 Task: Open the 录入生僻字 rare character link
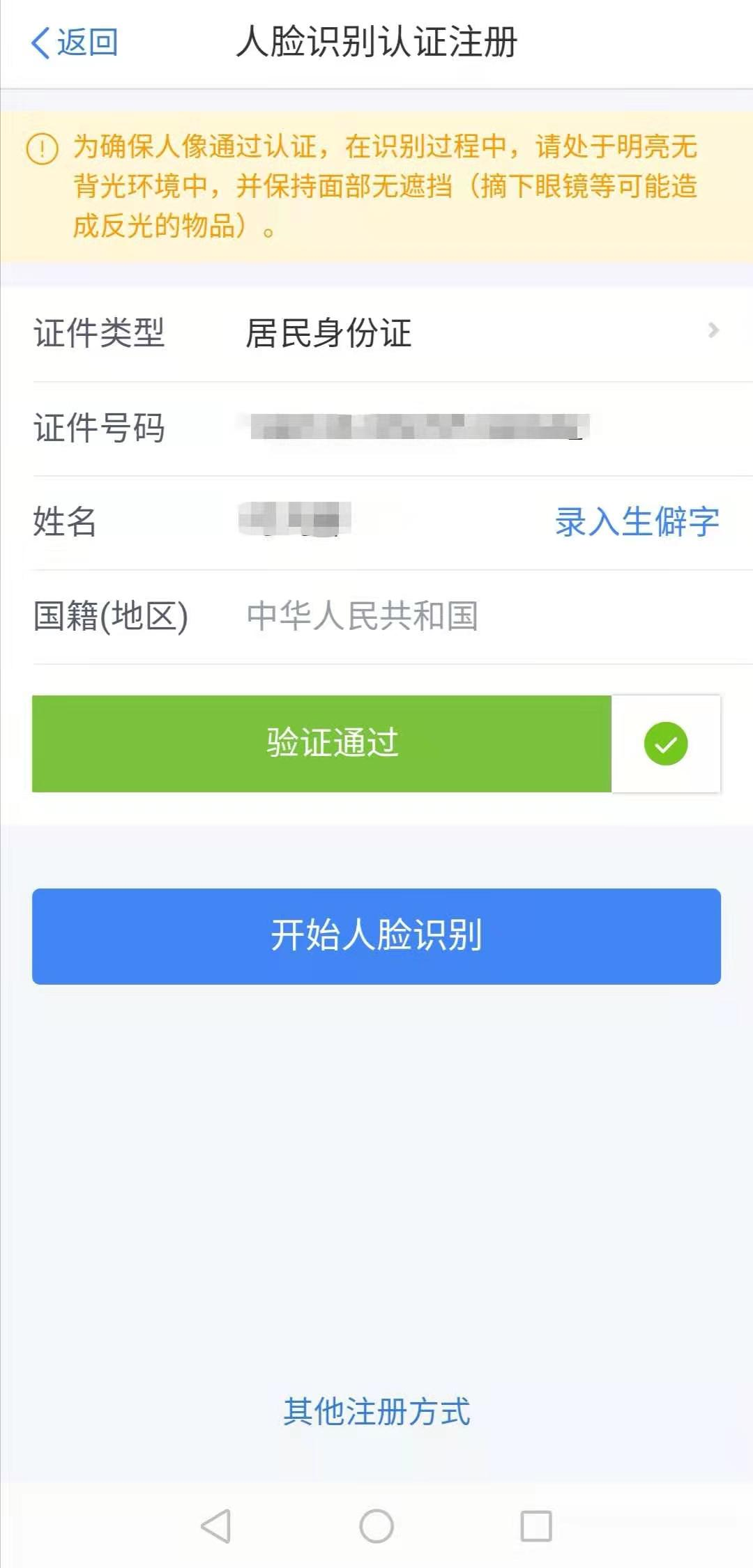click(x=637, y=522)
